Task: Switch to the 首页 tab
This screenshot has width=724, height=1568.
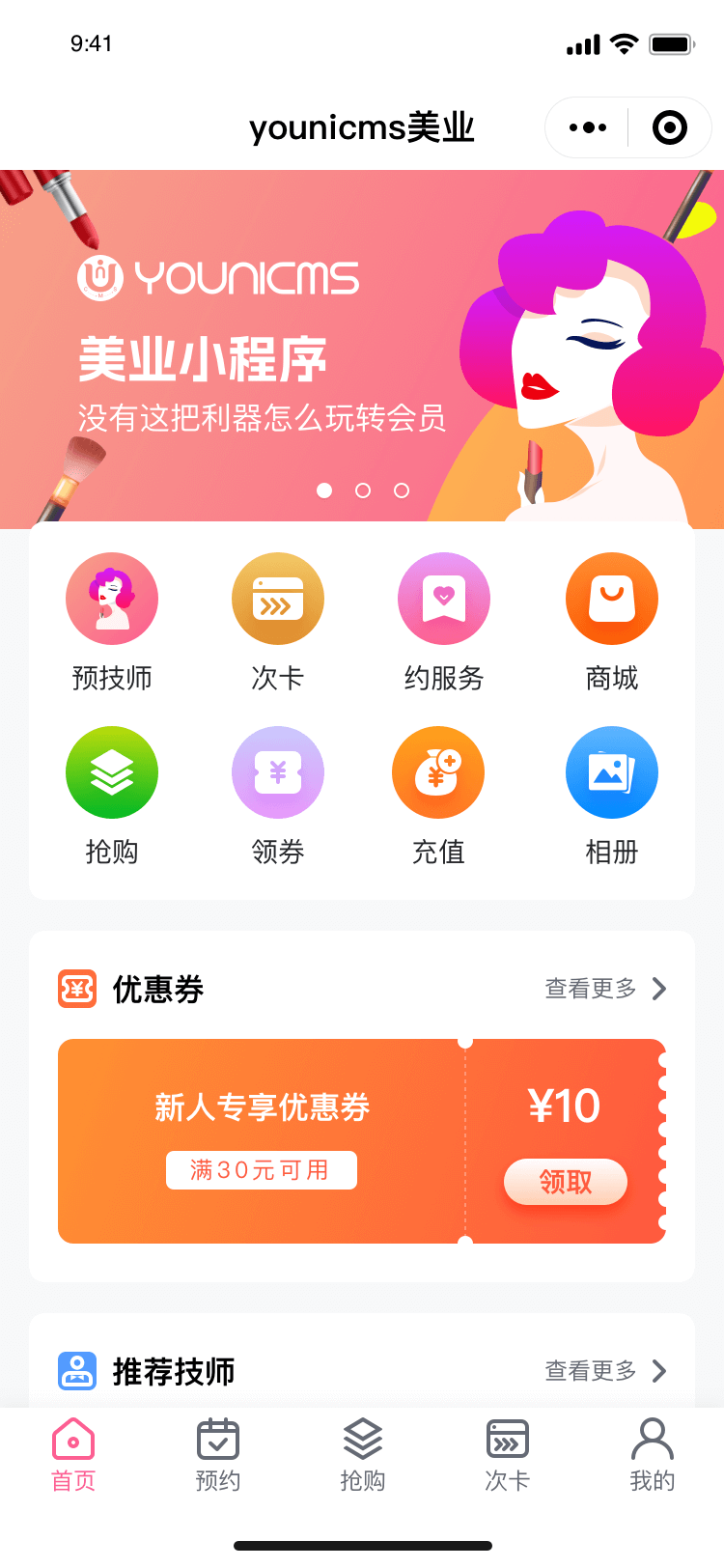Action: (73, 1454)
